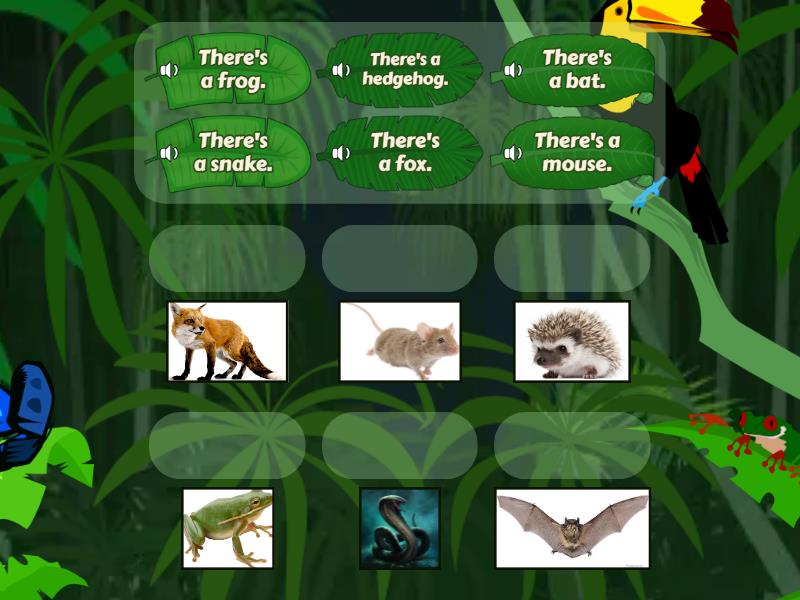Tap the empty slot above the mouse picture
Image resolution: width=800 pixels, height=600 pixels.
coord(399,258)
